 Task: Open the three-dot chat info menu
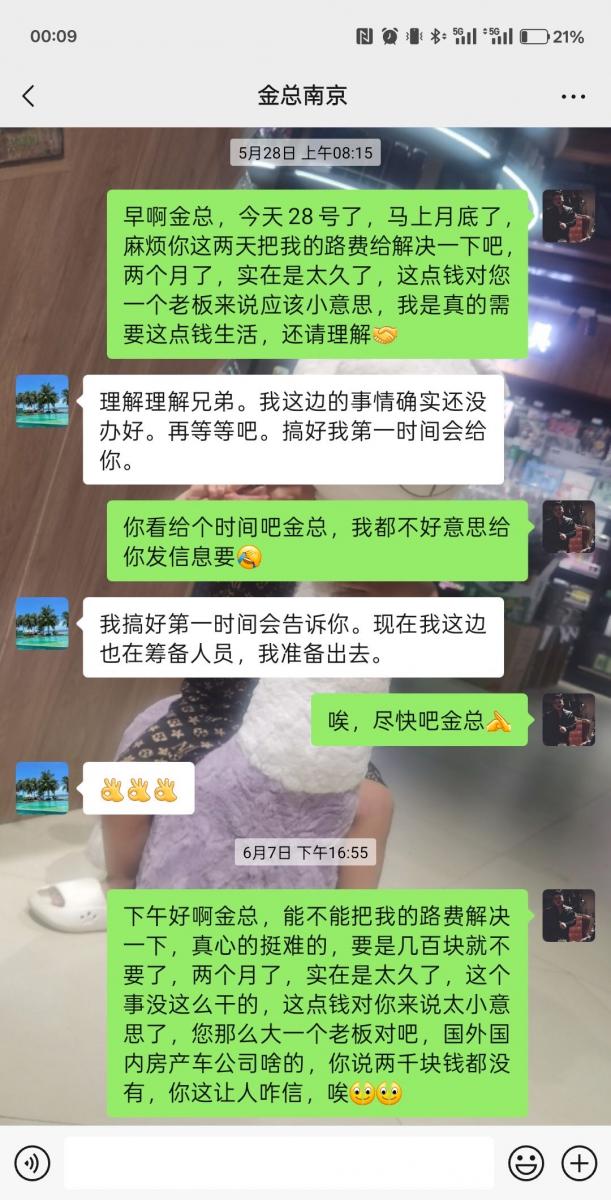pyautogui.click(x=573, y=97)
